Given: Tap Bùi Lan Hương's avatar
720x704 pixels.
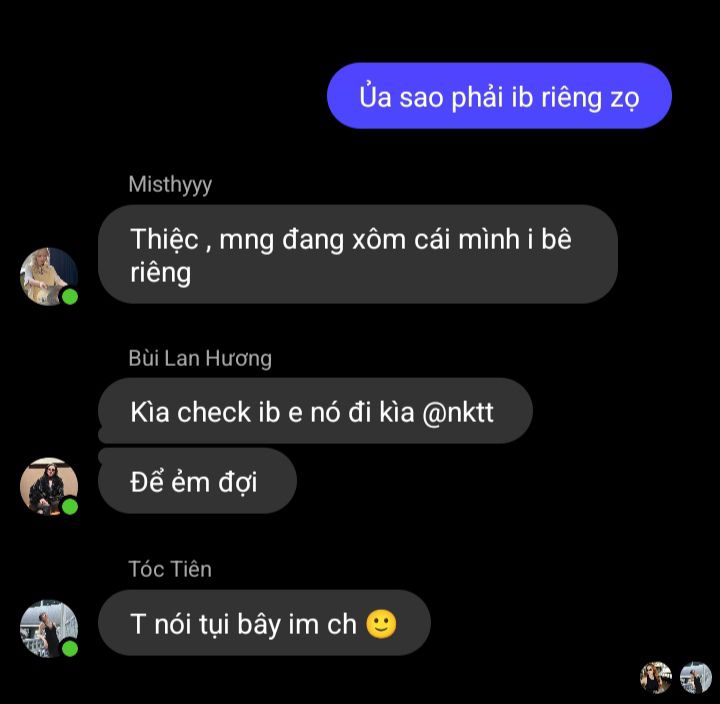Looking at the screenshot, I should pos(49,486).
